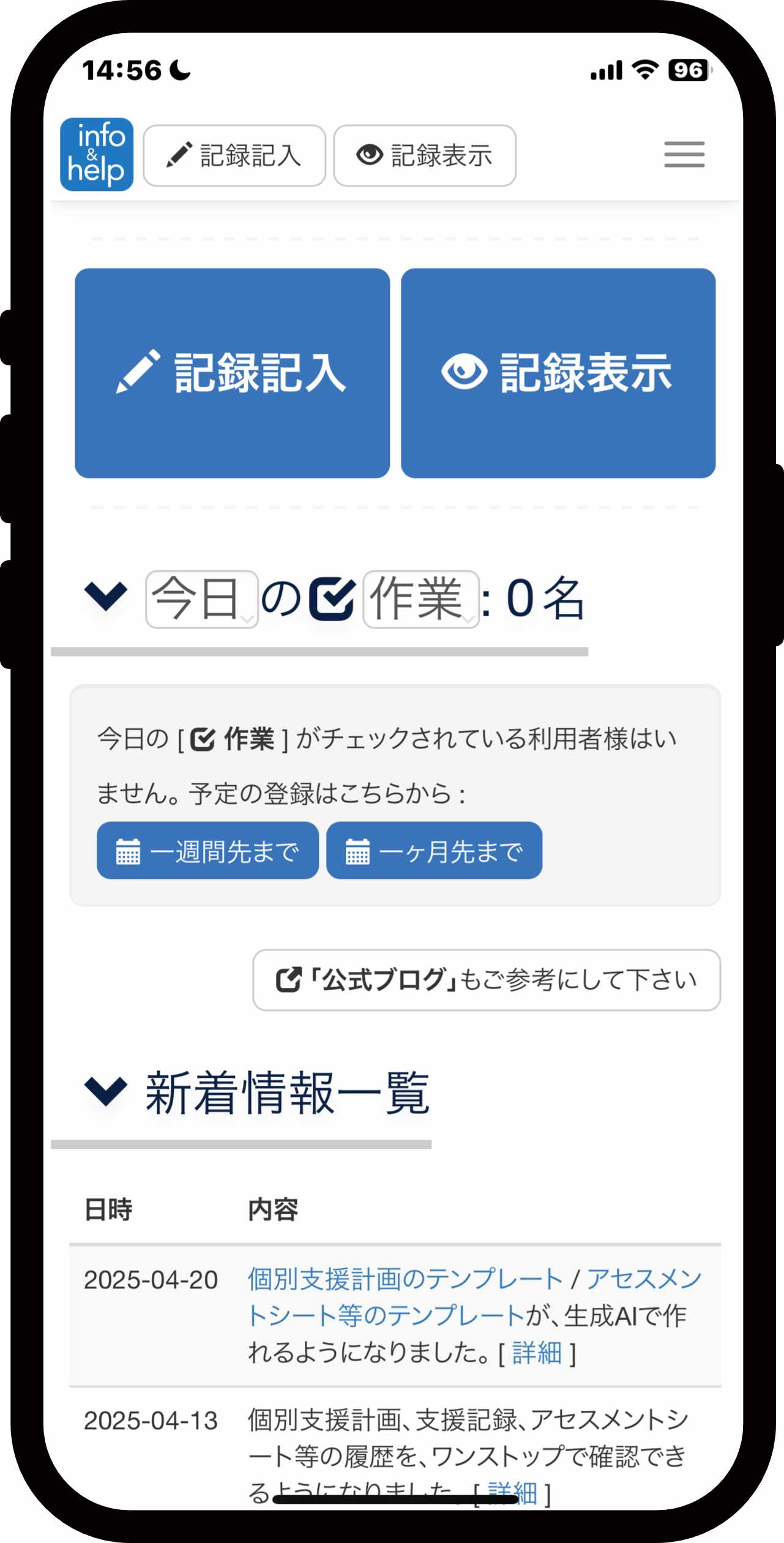Collapse the 今日の作業 section chevron
Viewport: 784px width, 1543px height.
coord(106,596)
